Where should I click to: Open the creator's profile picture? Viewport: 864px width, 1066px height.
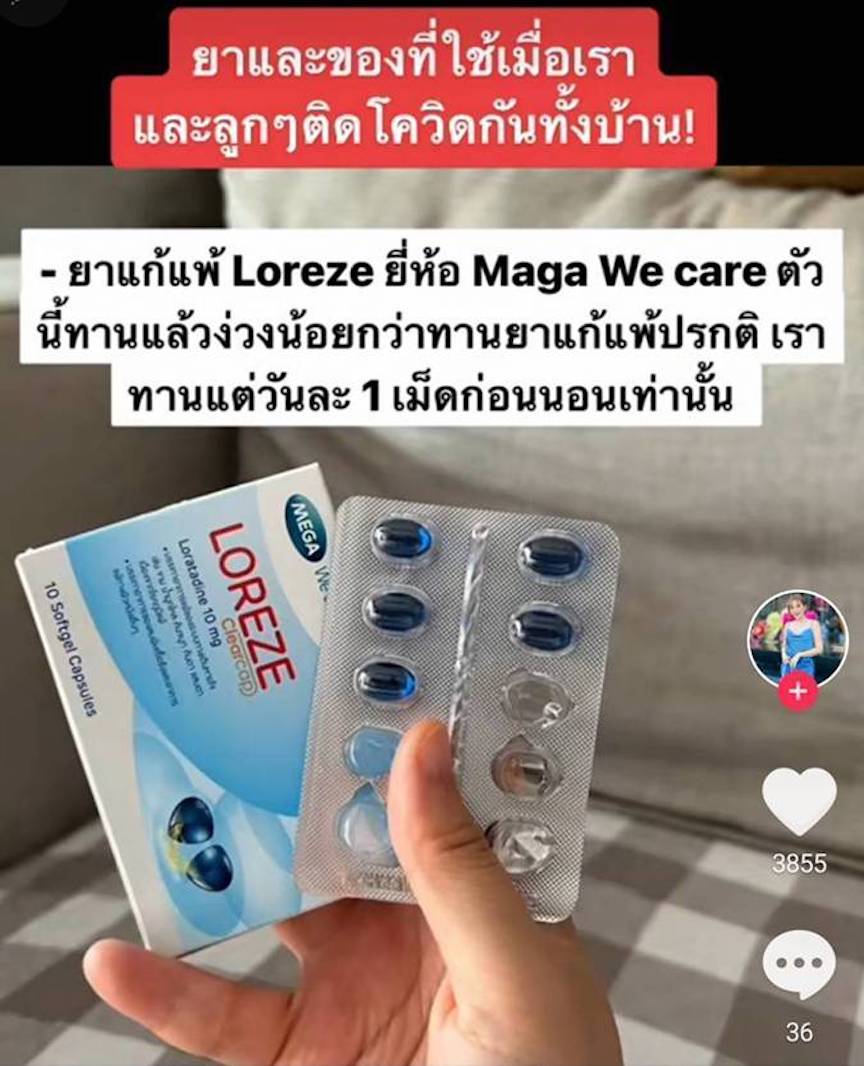click(x=797, y=636)
